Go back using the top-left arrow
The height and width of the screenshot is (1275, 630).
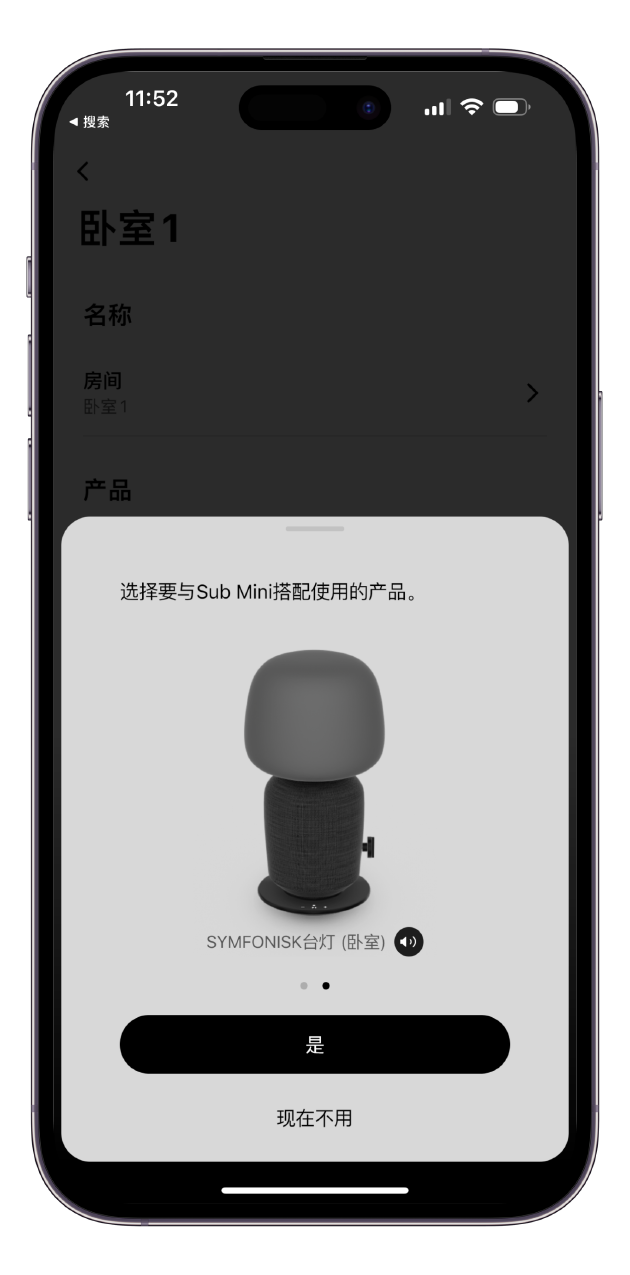pyautogui.click(x=83, y=171)
